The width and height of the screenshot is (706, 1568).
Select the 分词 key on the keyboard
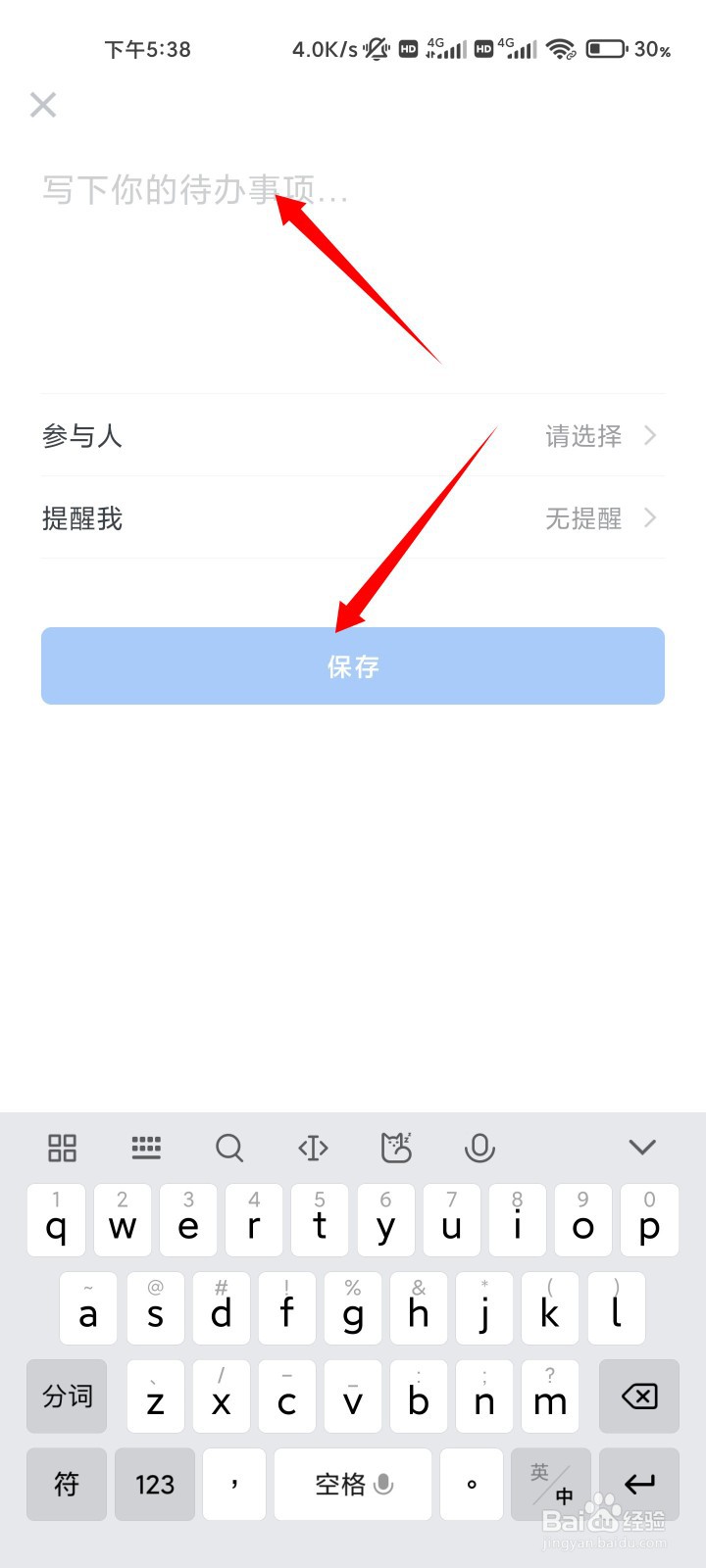tap(66, 1396)
